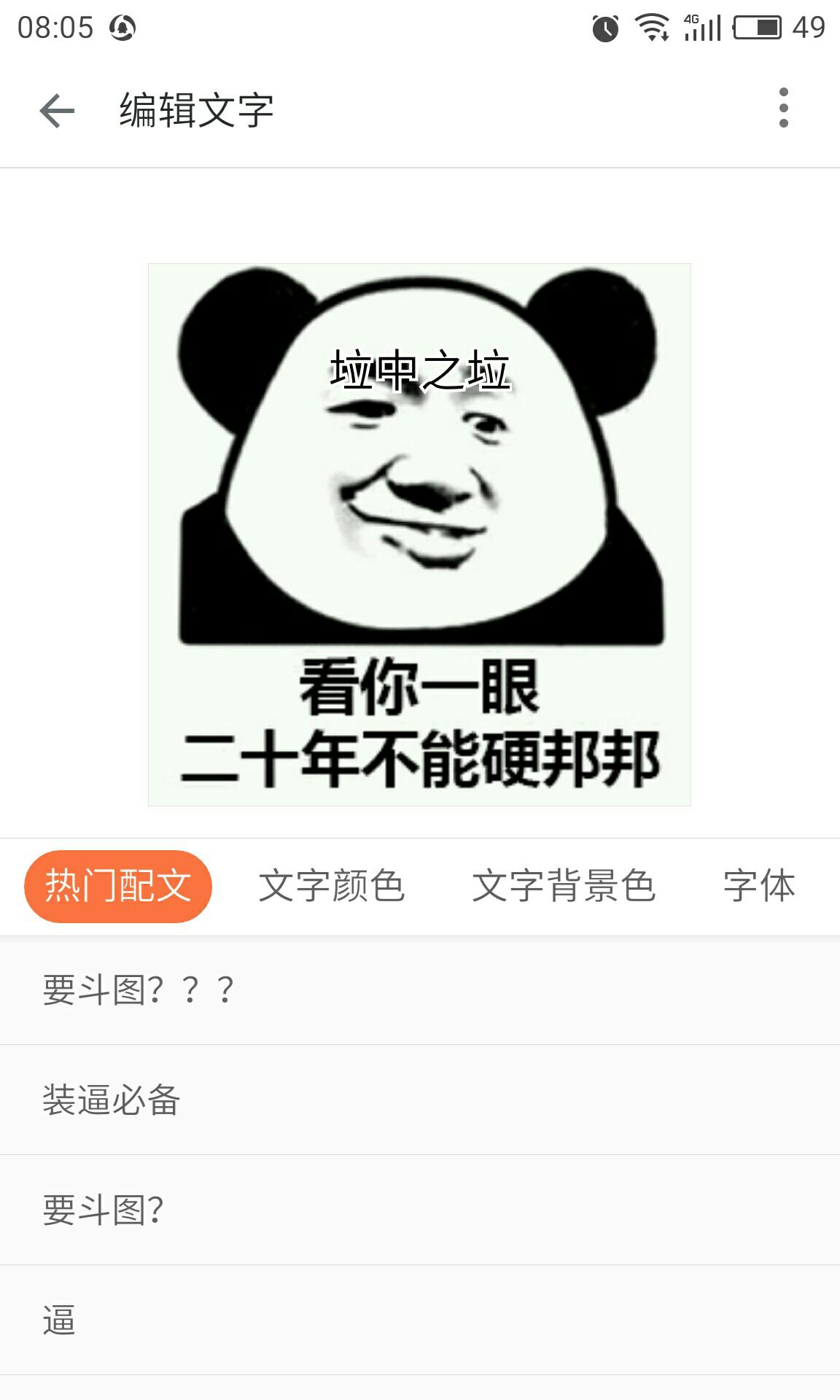Screen dimensions: 840x1400
Task: Select the 文字背景色 tab
Action: click(x=564, y=886)
